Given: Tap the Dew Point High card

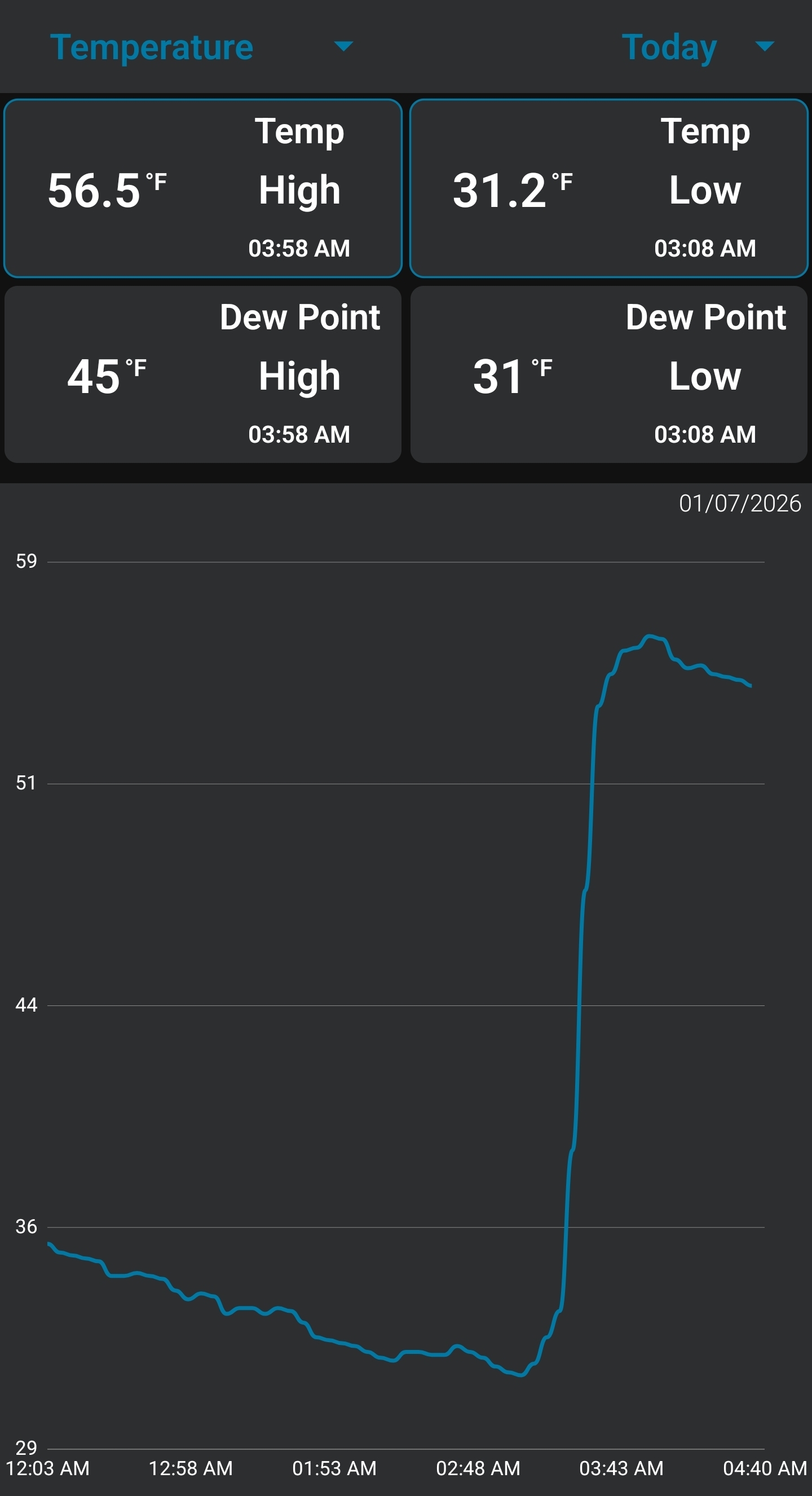Looking at the screenshot, I should [x=202, y=374].
